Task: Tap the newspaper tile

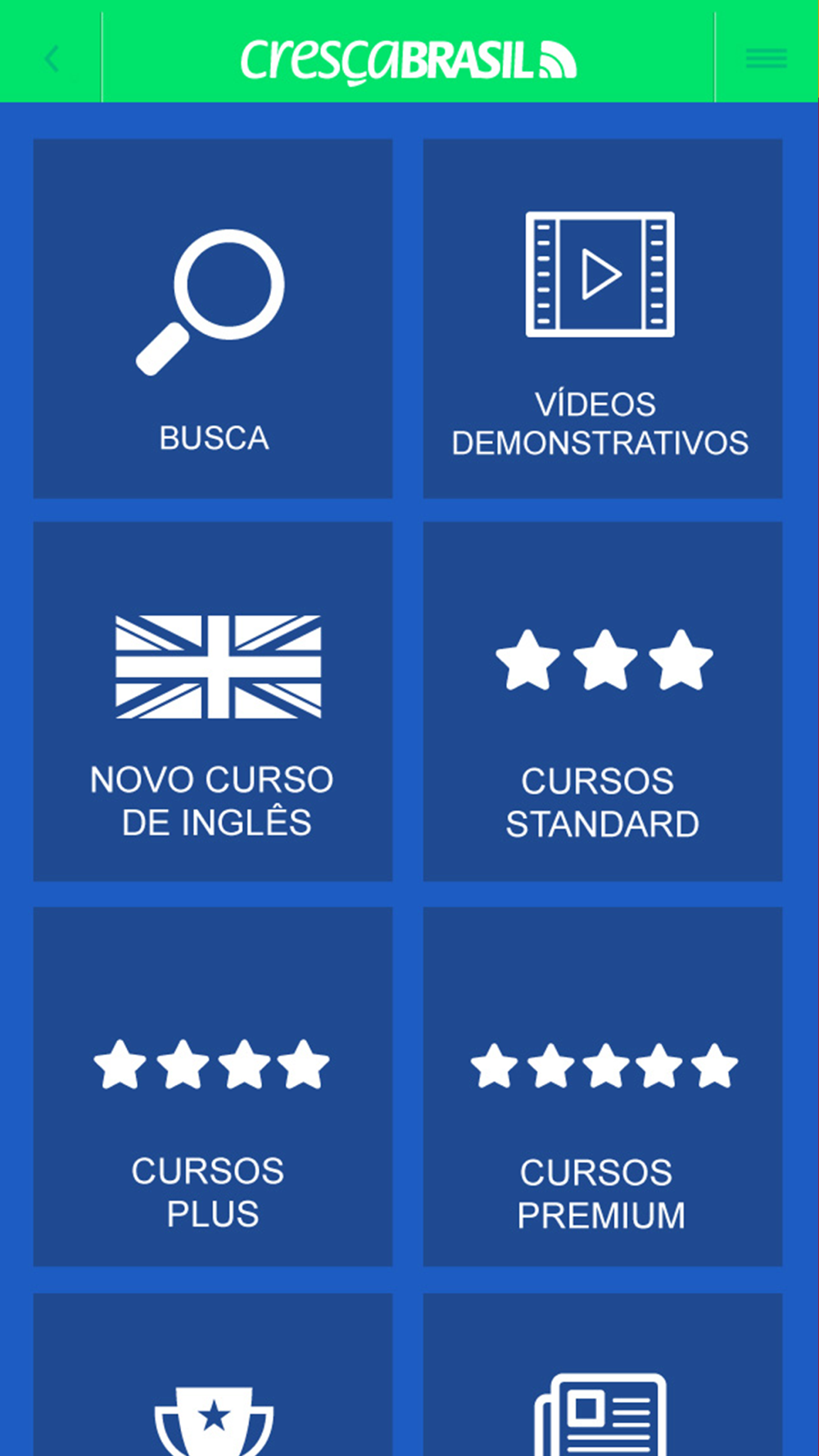Action: pyautogui.click(x=603, y=1375)
